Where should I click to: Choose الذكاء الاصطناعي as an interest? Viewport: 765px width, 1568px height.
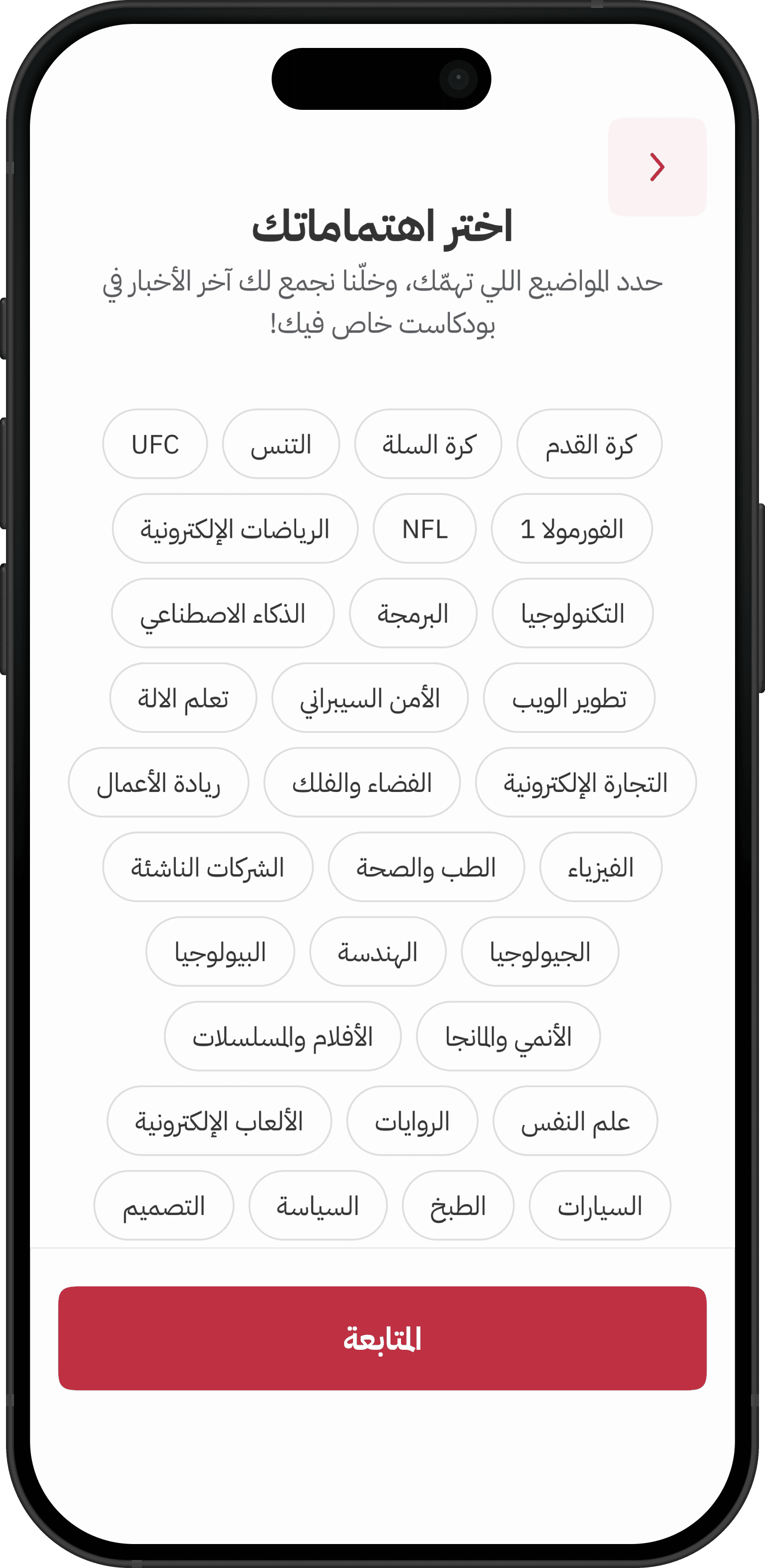[223, 613]
